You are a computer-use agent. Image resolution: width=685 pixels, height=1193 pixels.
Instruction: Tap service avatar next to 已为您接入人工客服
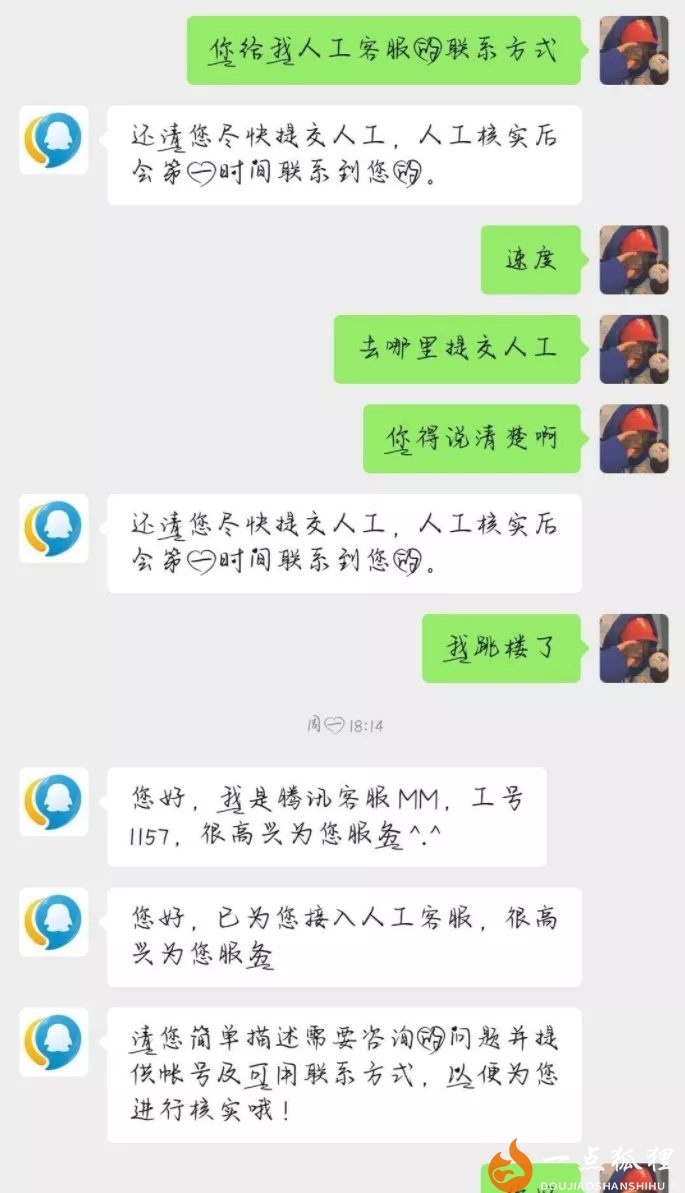coord(54,921)
